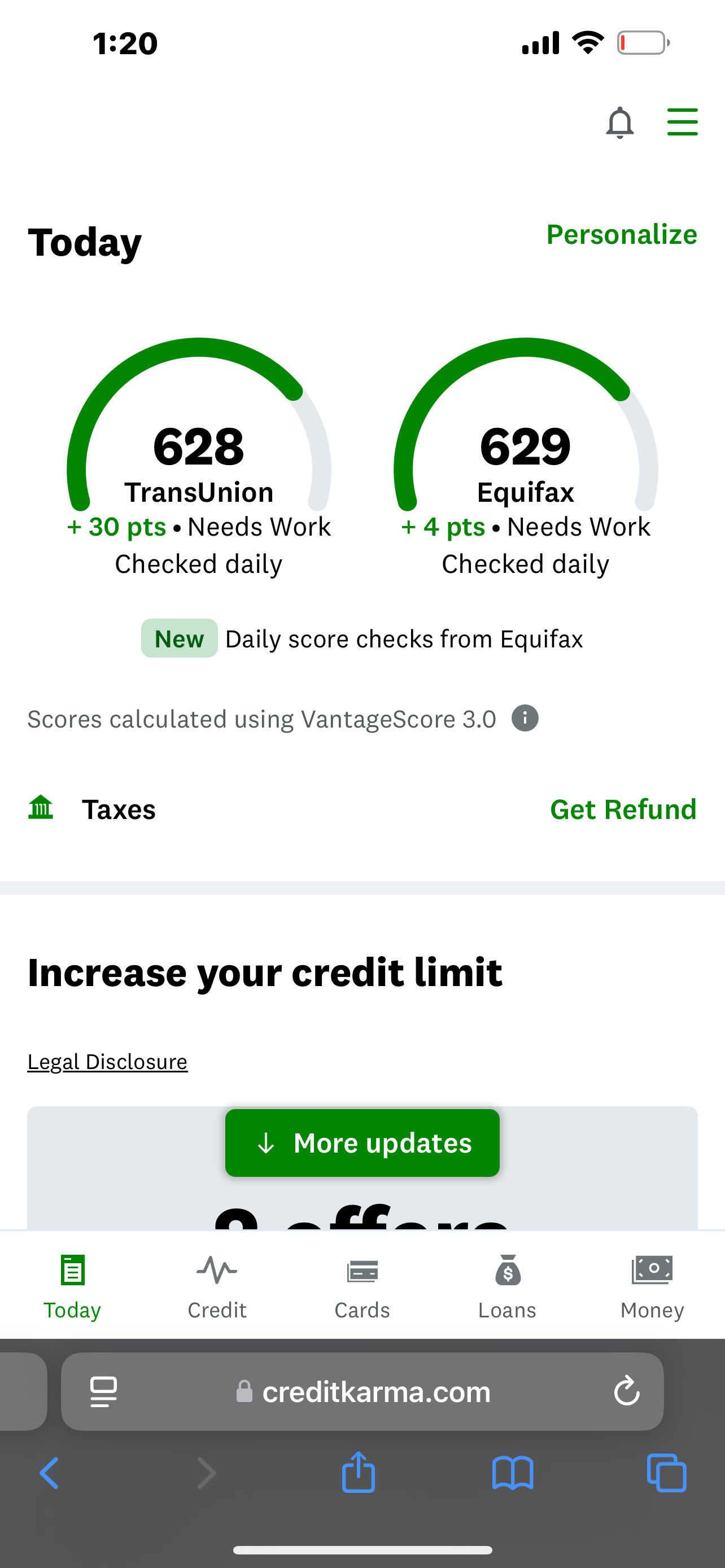The height and width of the screenshot is (1568, 725).
Task: Tap Get Refund for Taxes
Action: point(623,809)
